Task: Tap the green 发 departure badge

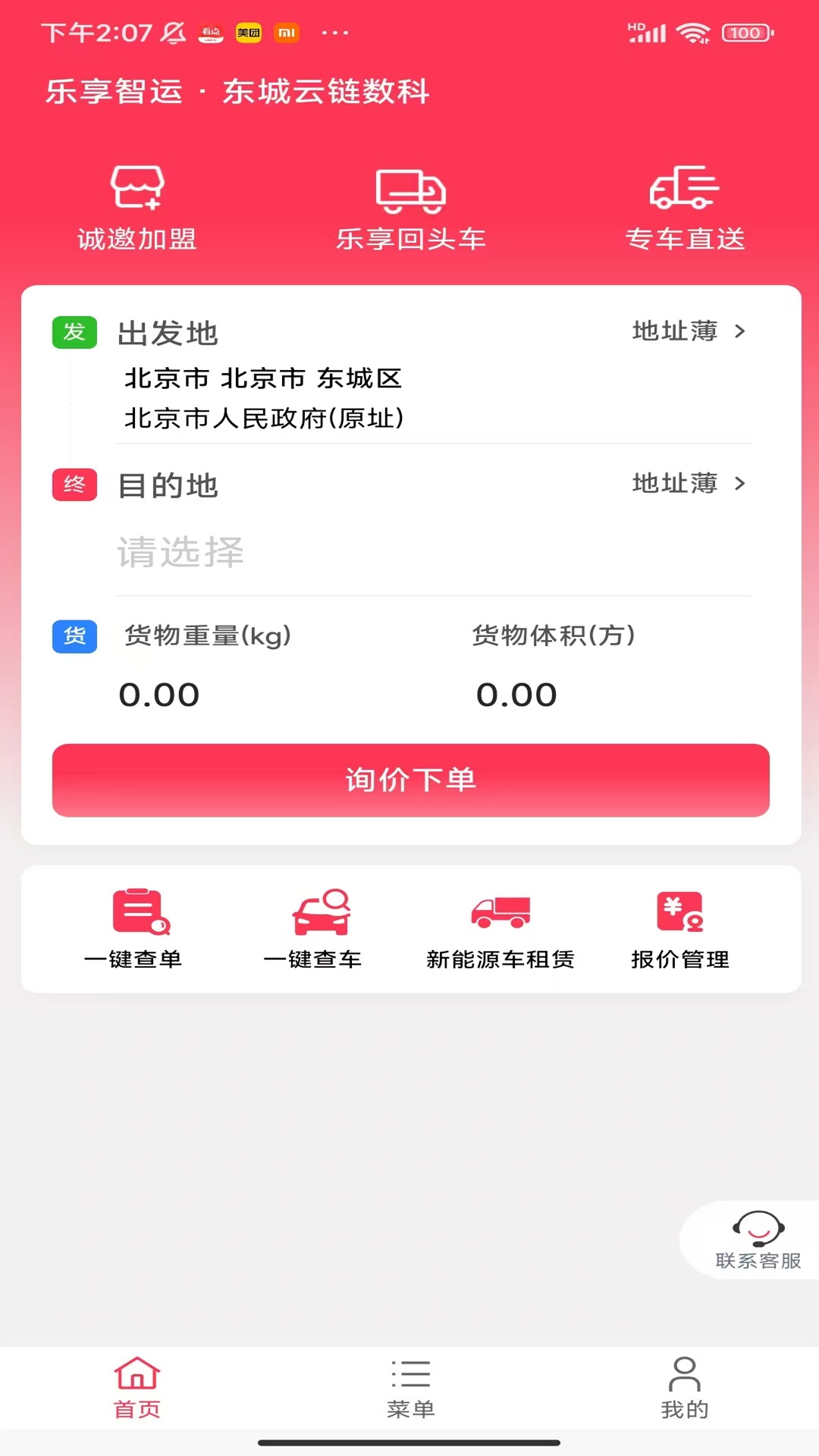Action: click(74, 332)
